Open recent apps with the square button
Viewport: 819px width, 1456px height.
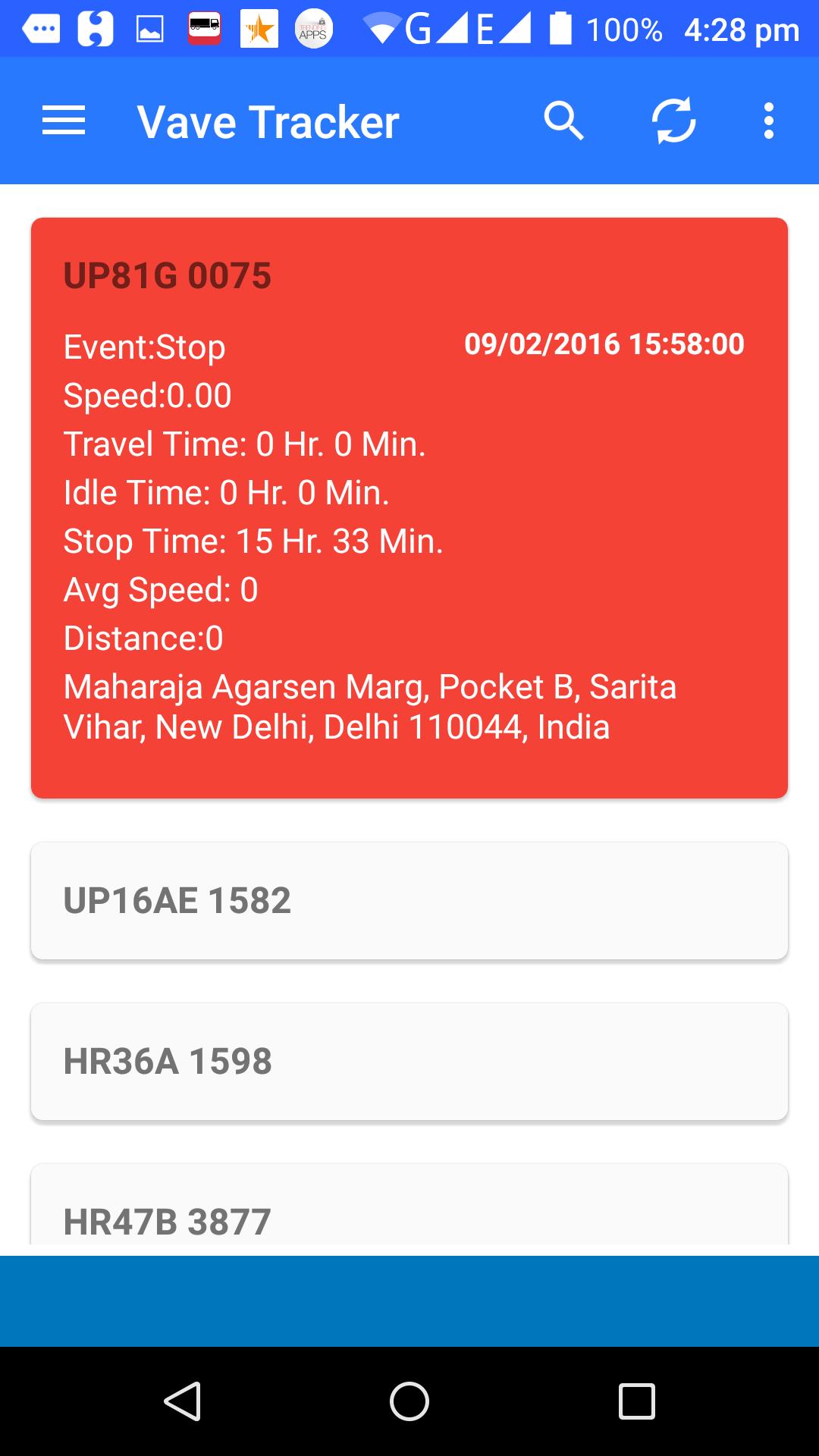635,1399
